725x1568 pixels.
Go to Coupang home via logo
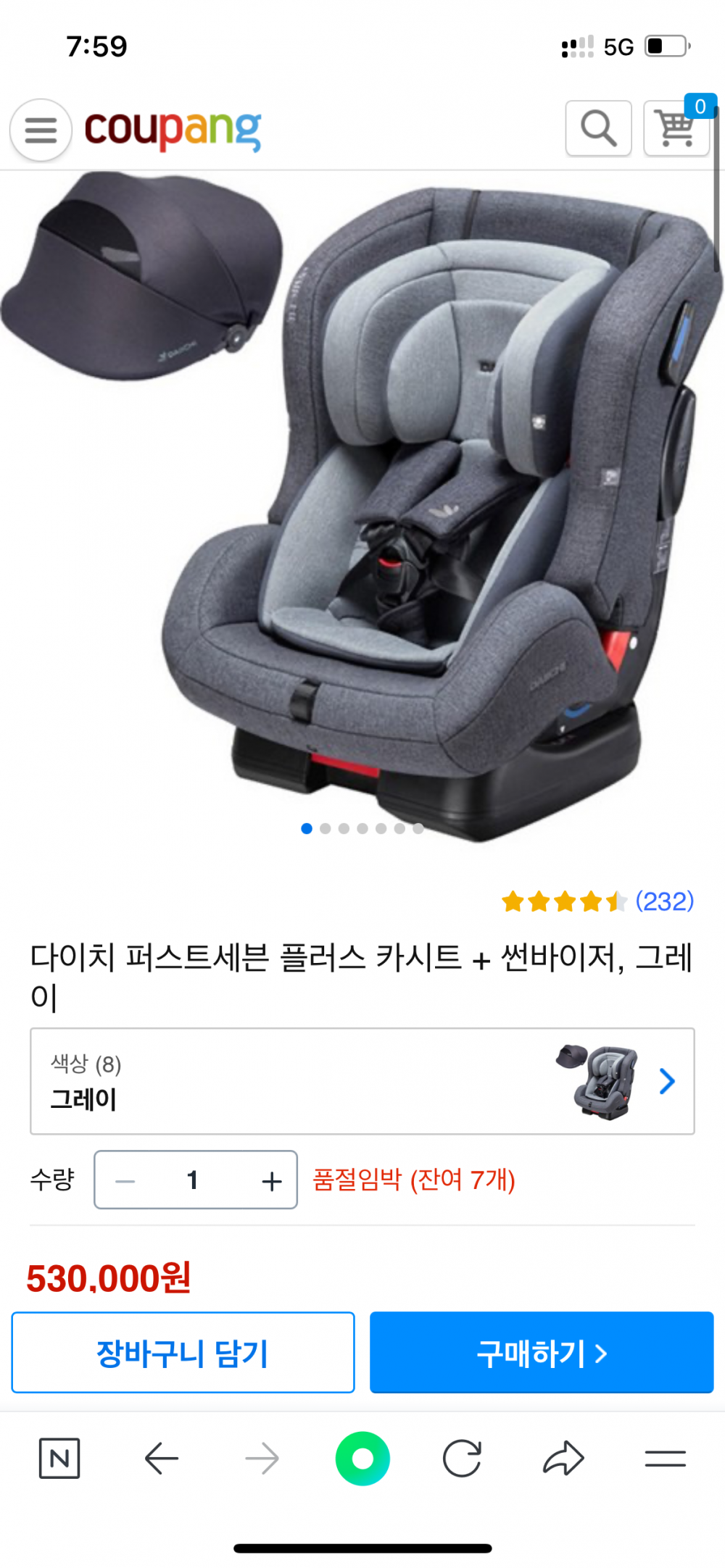pyautogui.click(x=173, y=130)
